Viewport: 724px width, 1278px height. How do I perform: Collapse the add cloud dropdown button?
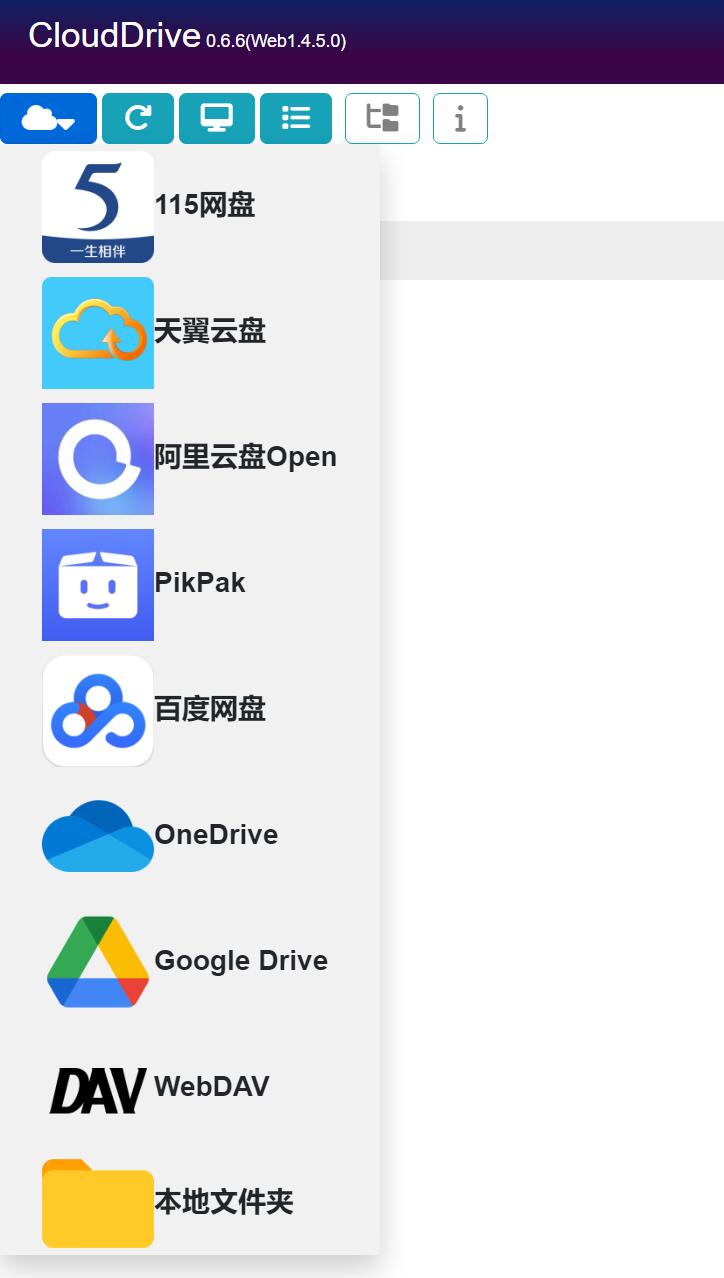[48, 118]
